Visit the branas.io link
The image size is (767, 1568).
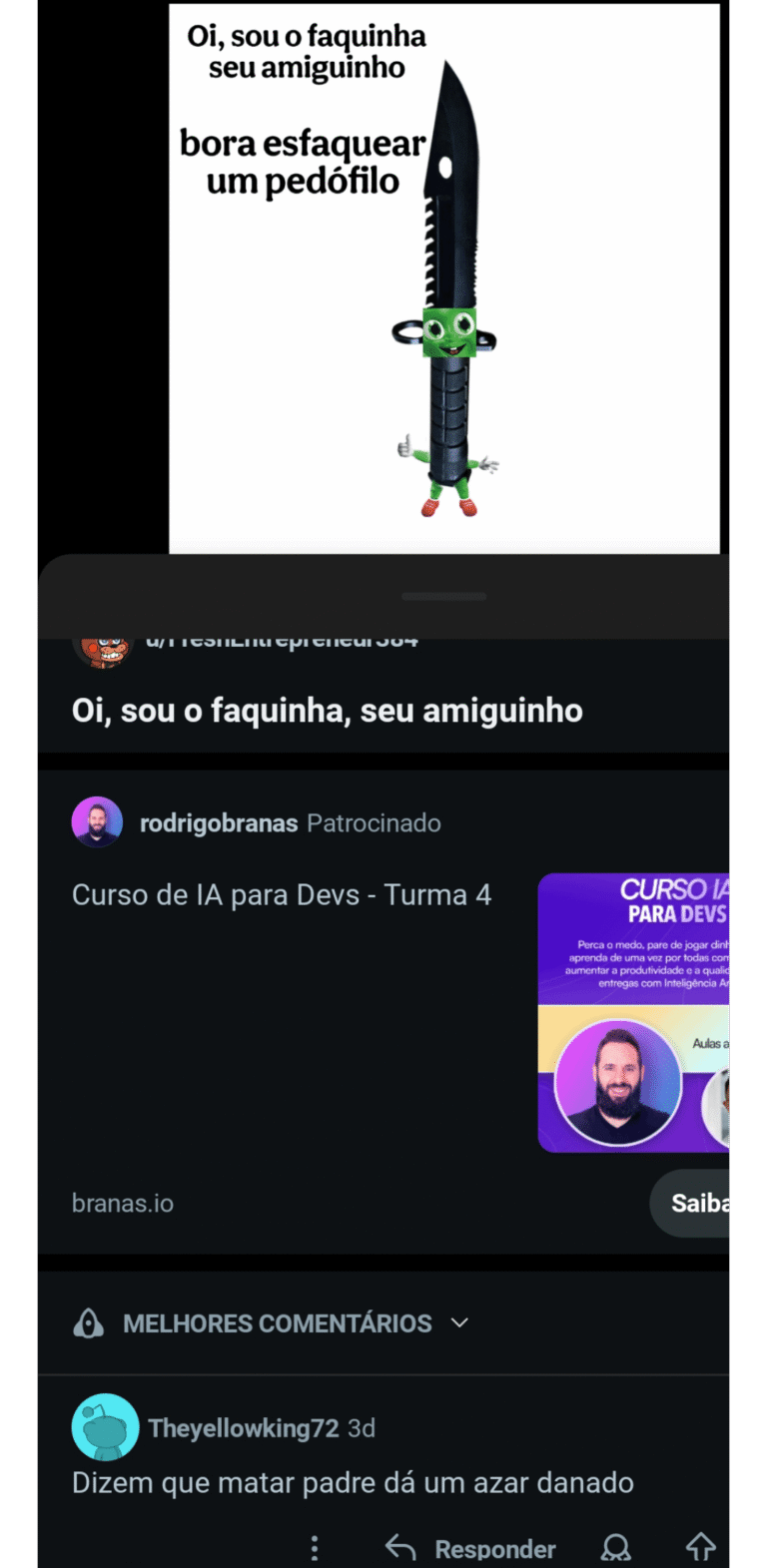tap(123, 1203)
